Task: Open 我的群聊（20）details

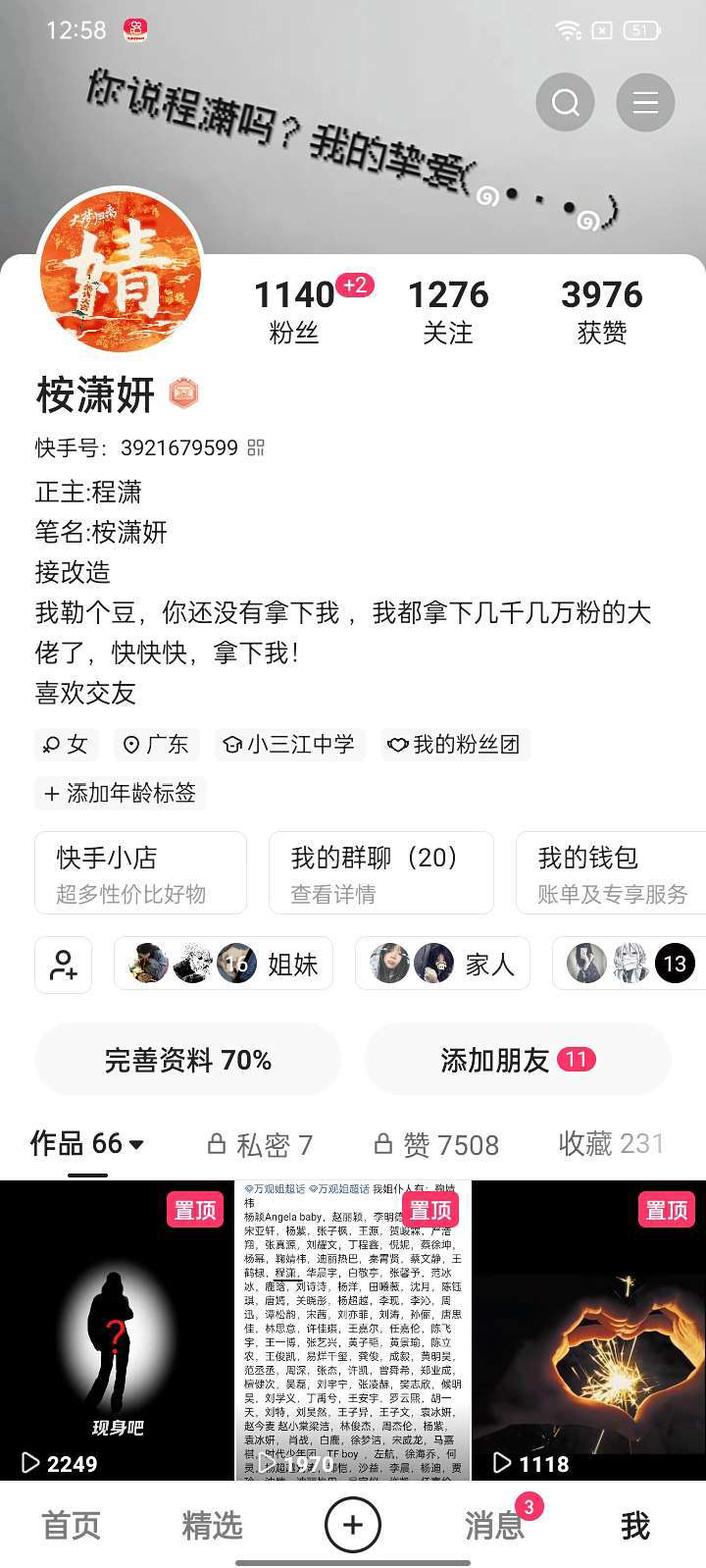Action: pos(380,873)
